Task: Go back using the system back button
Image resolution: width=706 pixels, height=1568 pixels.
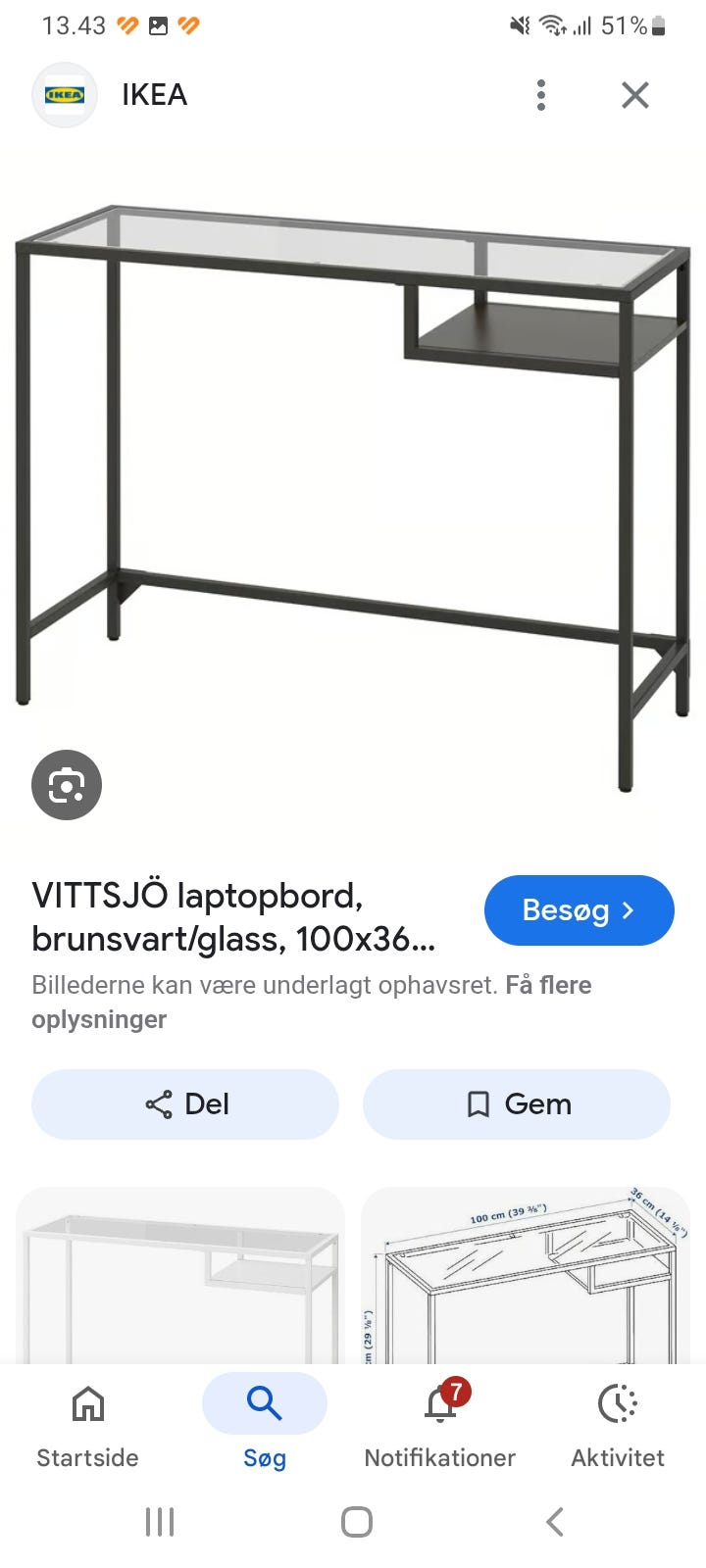Action: point(555,1522)
